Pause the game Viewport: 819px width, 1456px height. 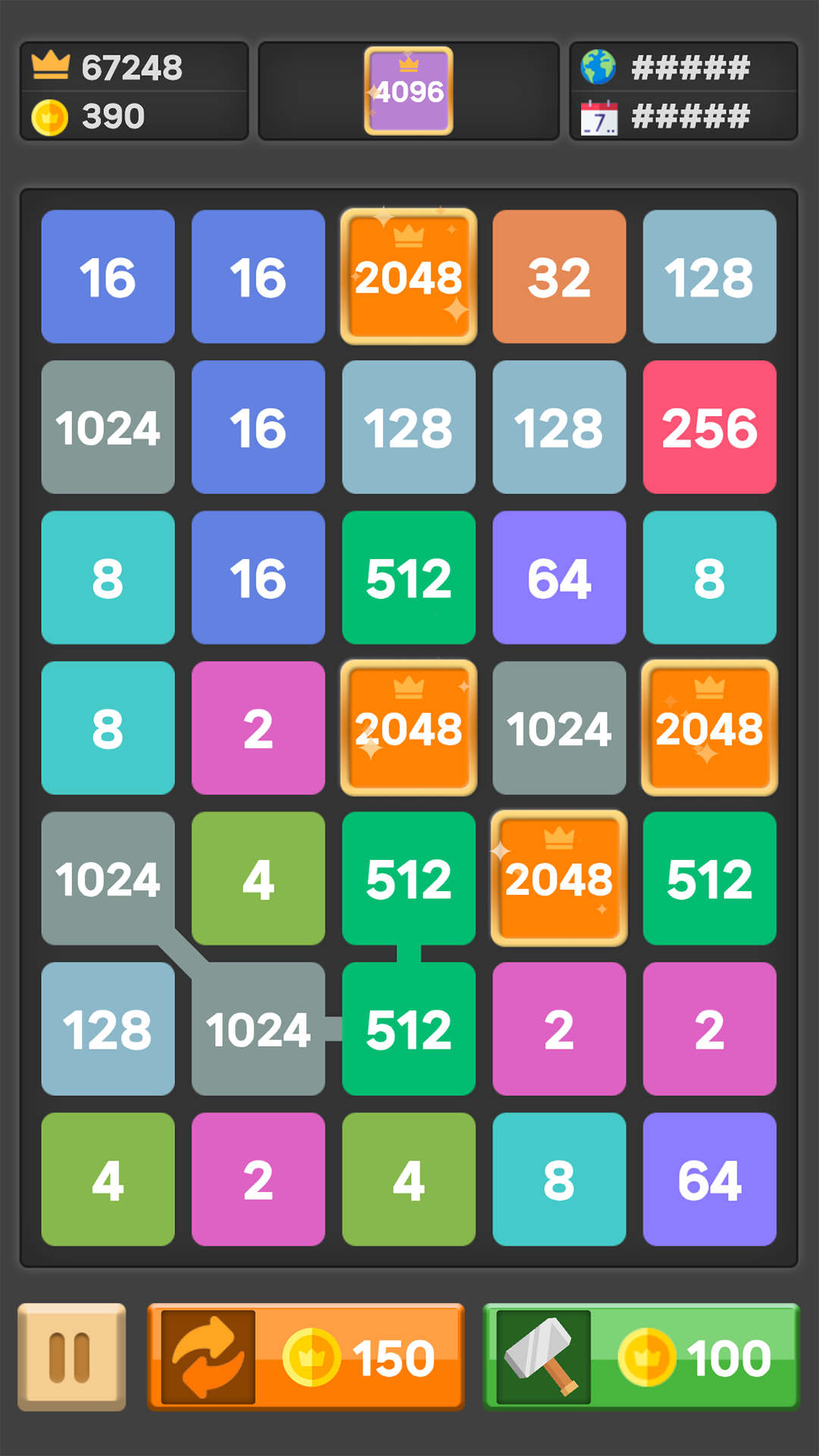pos(72,1357)
